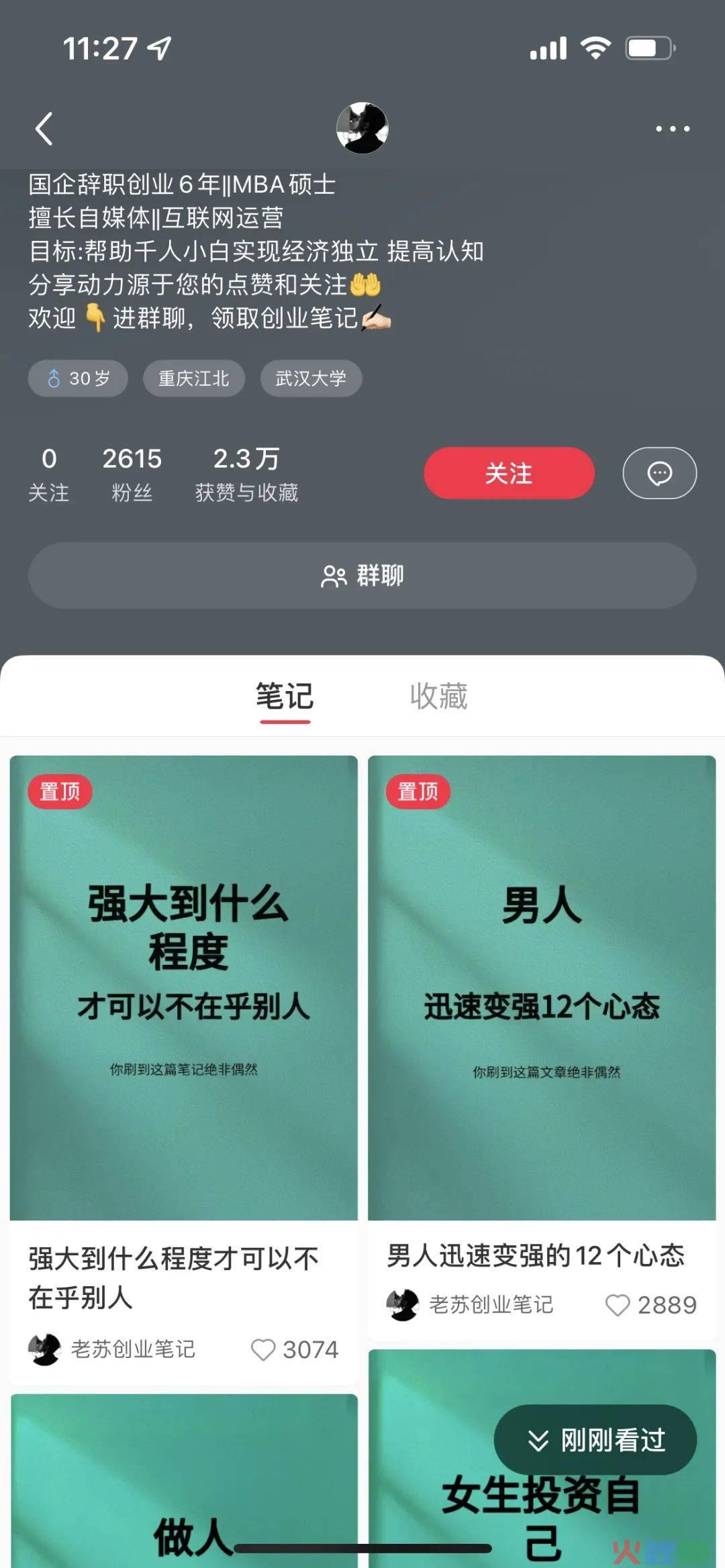Image resolution: width=725 pixels, height=1568 pixels.
Task: View the 粉丝 followers list
Action: coord(132,474)
